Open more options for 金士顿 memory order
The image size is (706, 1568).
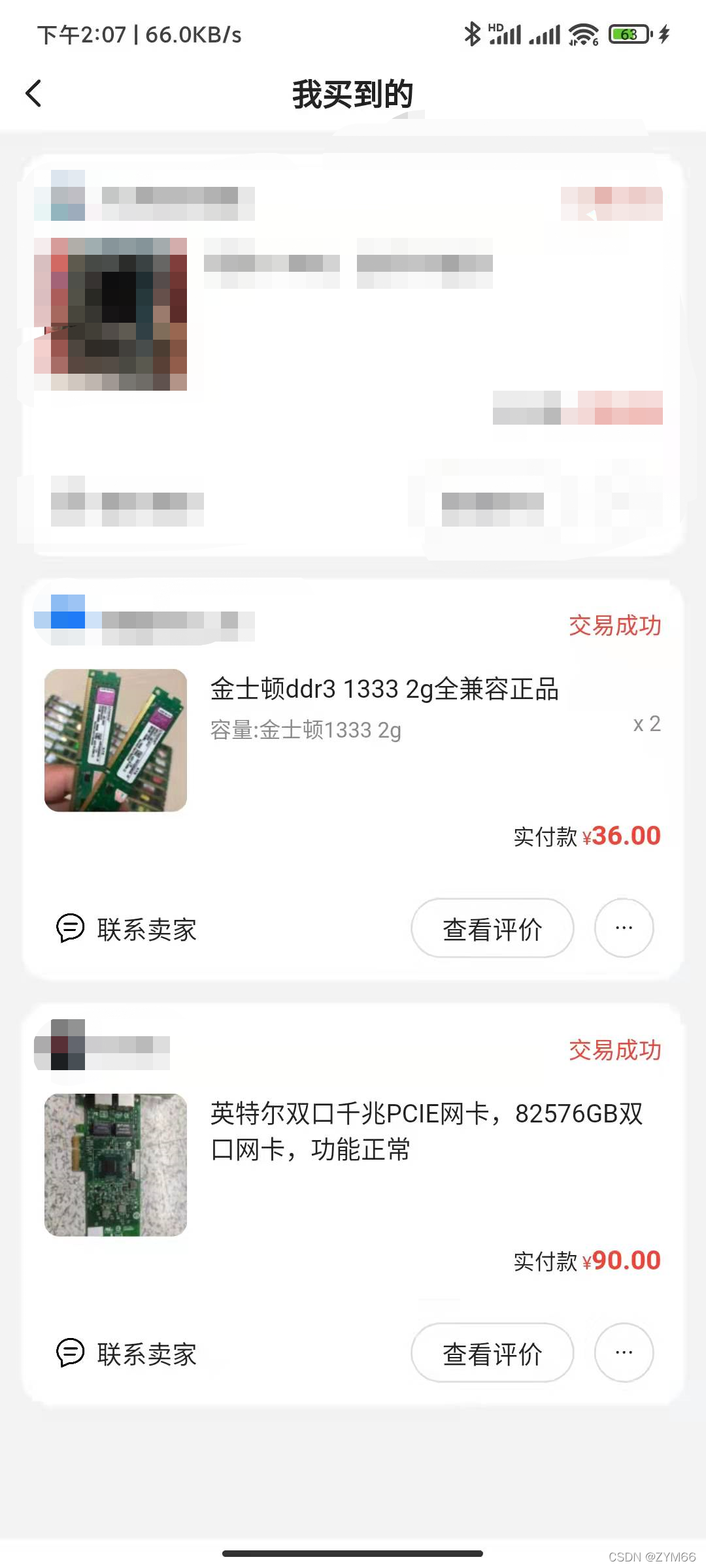(x=624, y=928)
